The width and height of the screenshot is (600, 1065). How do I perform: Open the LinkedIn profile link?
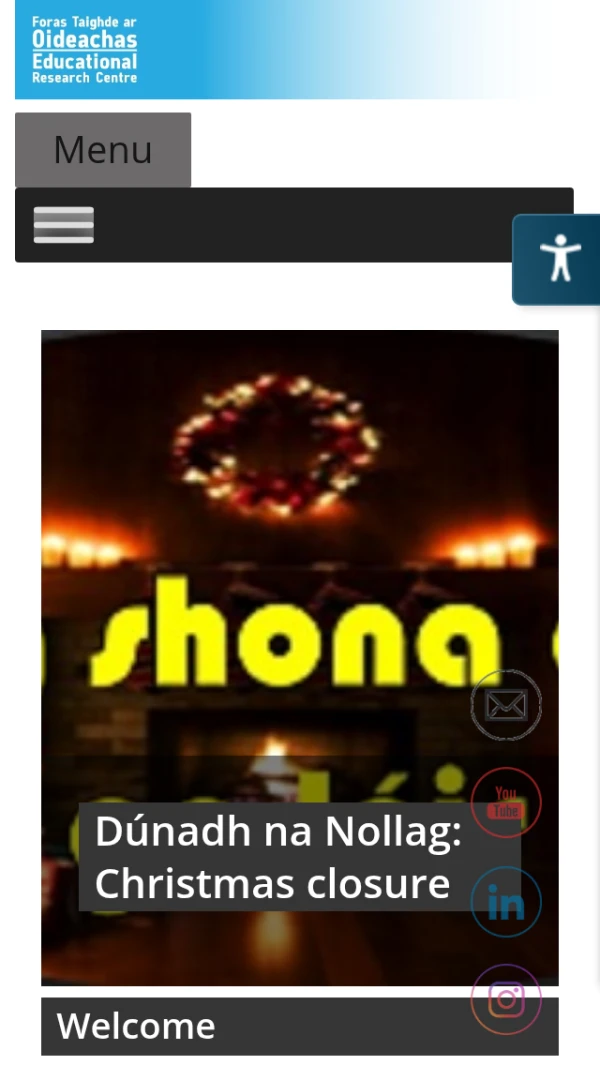(x=506, y=902)
